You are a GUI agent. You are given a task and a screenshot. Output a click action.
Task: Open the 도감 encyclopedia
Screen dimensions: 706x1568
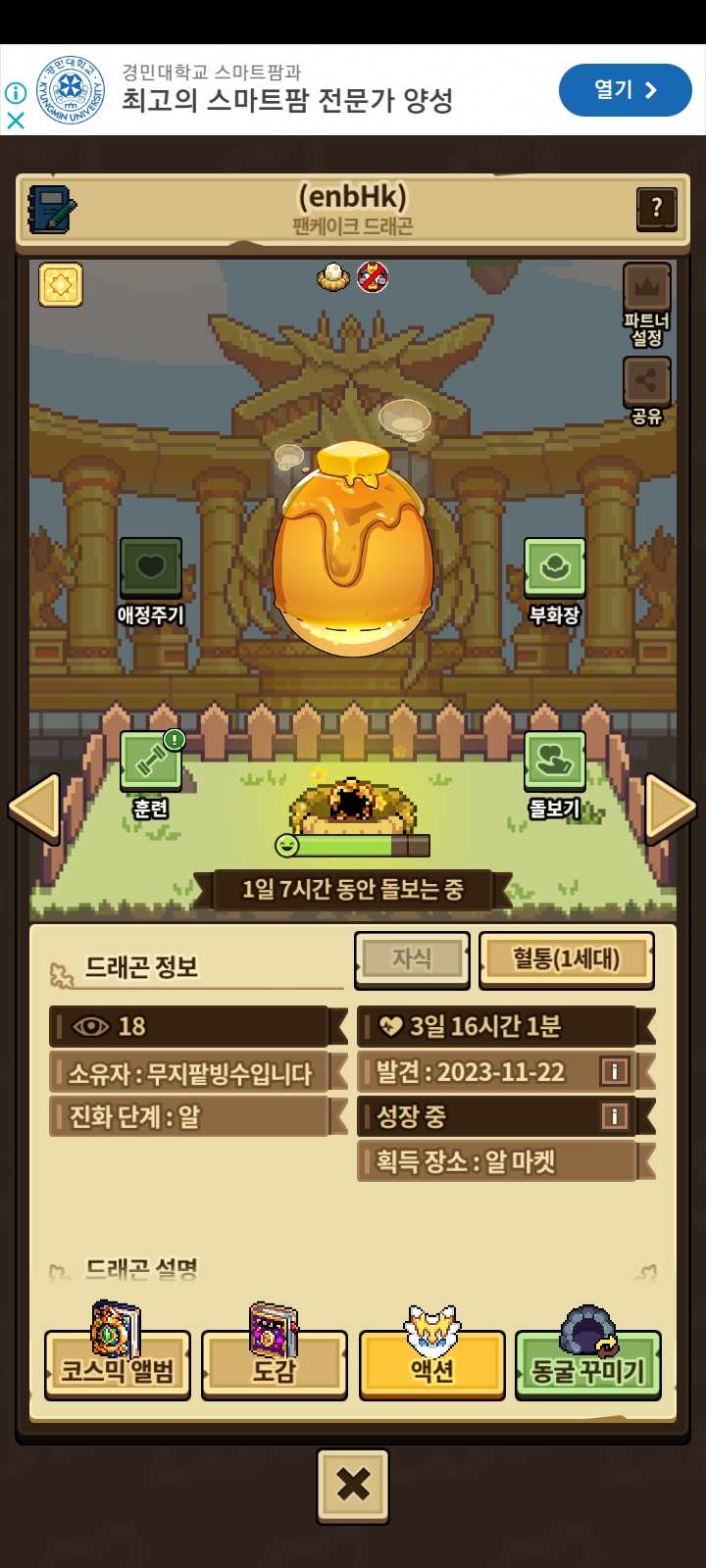click(275, 1365)
